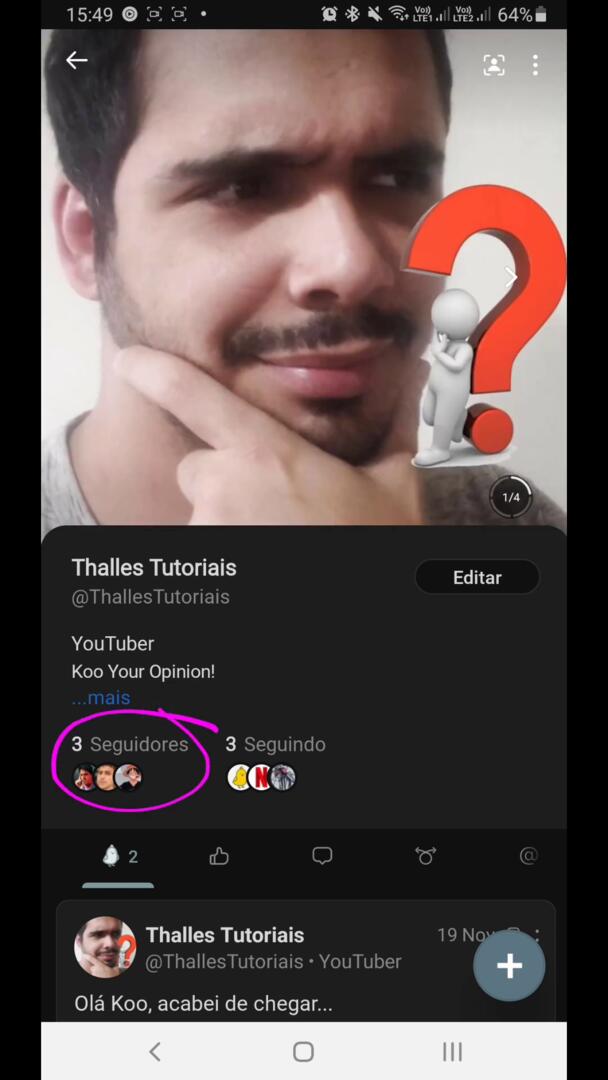Open the profile photo scan icon
The width and height of the screenshot is (608, 1080).
(x=494, y=65)
